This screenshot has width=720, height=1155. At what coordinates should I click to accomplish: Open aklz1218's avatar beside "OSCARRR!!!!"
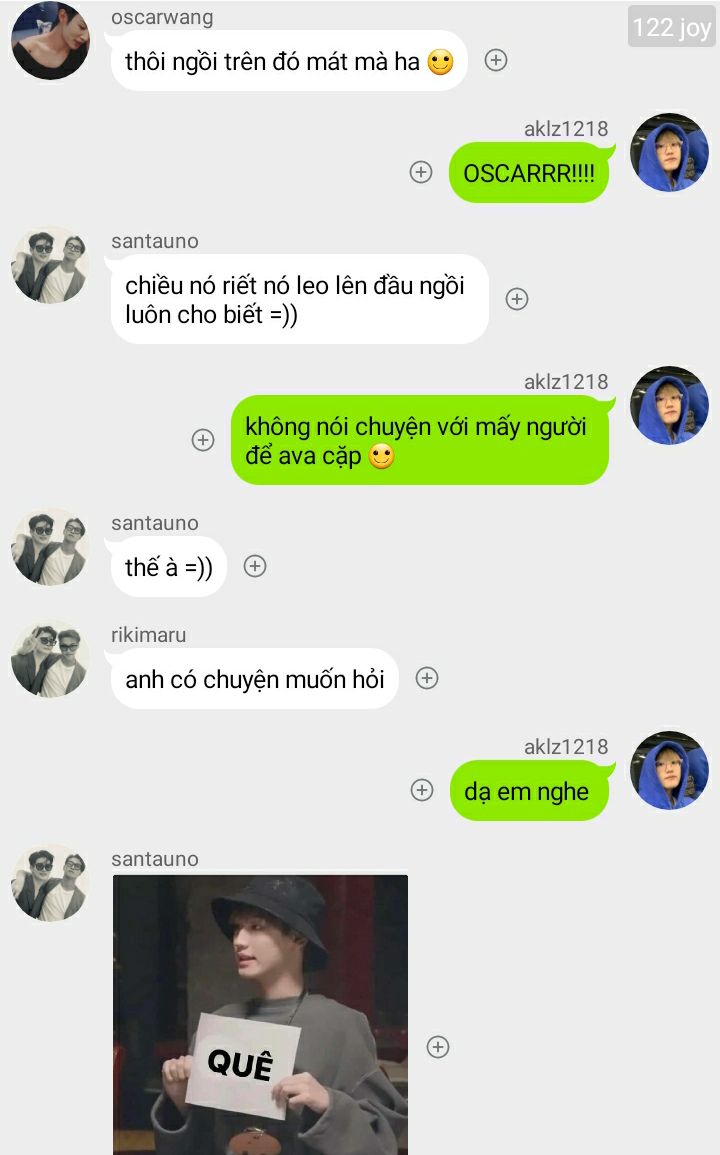point(669,152)
